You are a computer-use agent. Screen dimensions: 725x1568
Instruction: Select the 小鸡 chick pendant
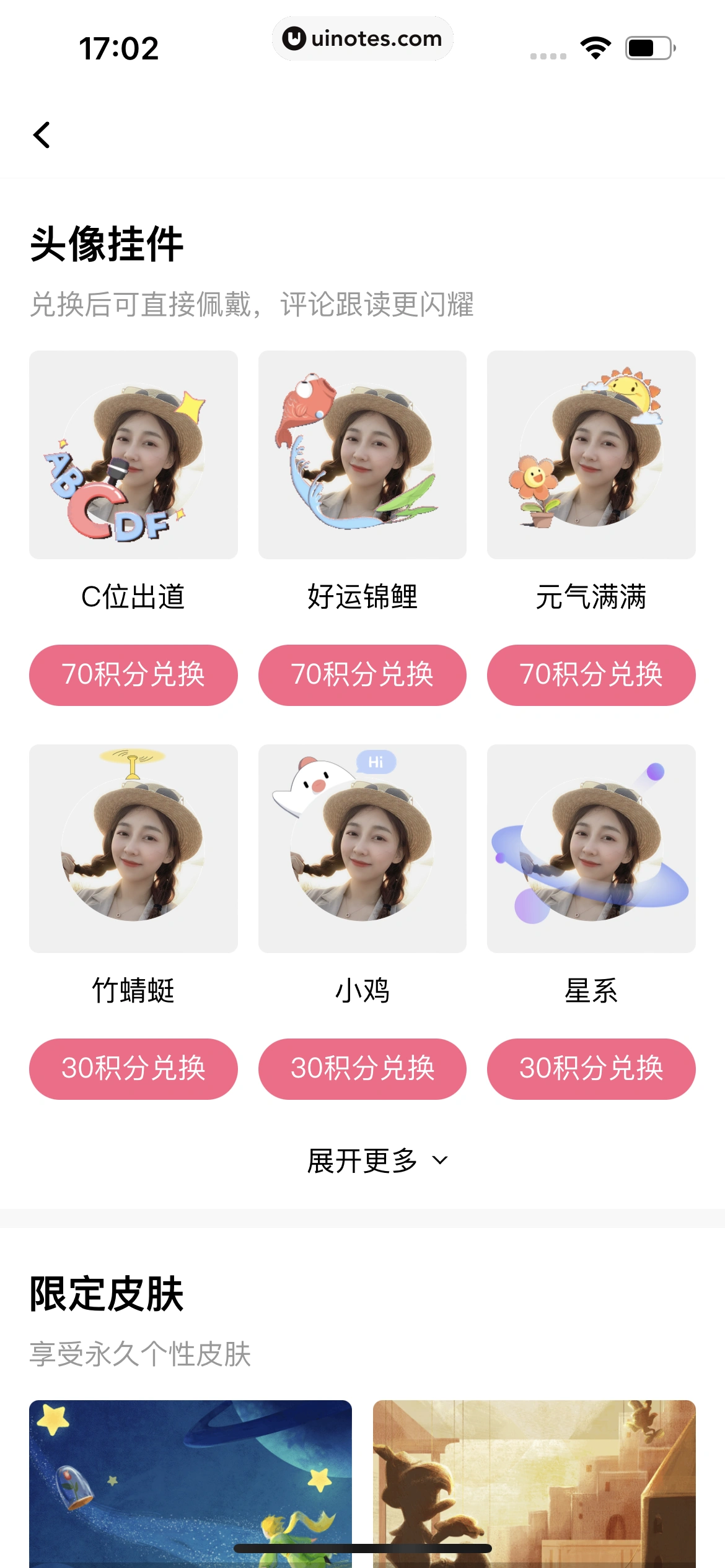click(362, 848)
